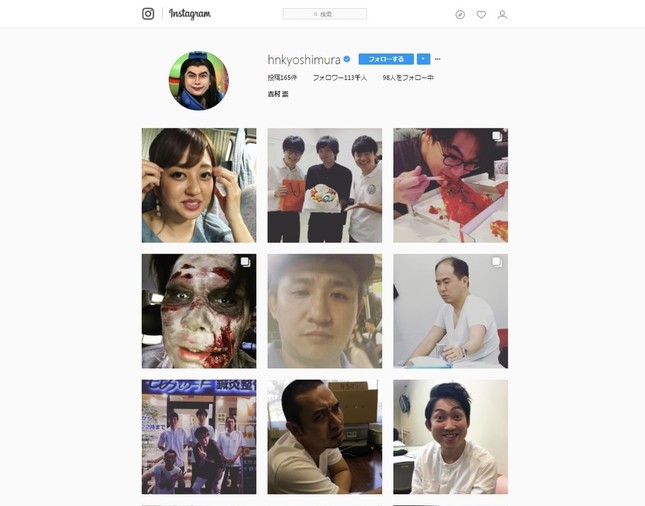Open the post of man in cap close-up

click(x=324, y=311)
